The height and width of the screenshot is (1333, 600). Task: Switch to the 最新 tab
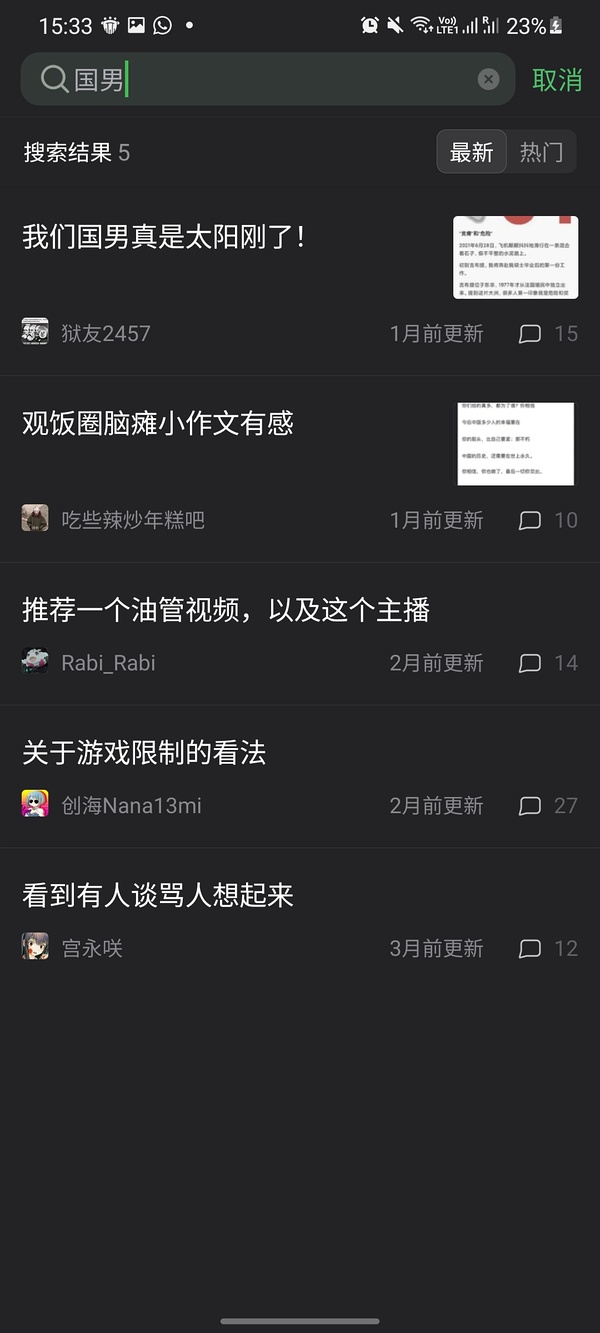point(471,152)
